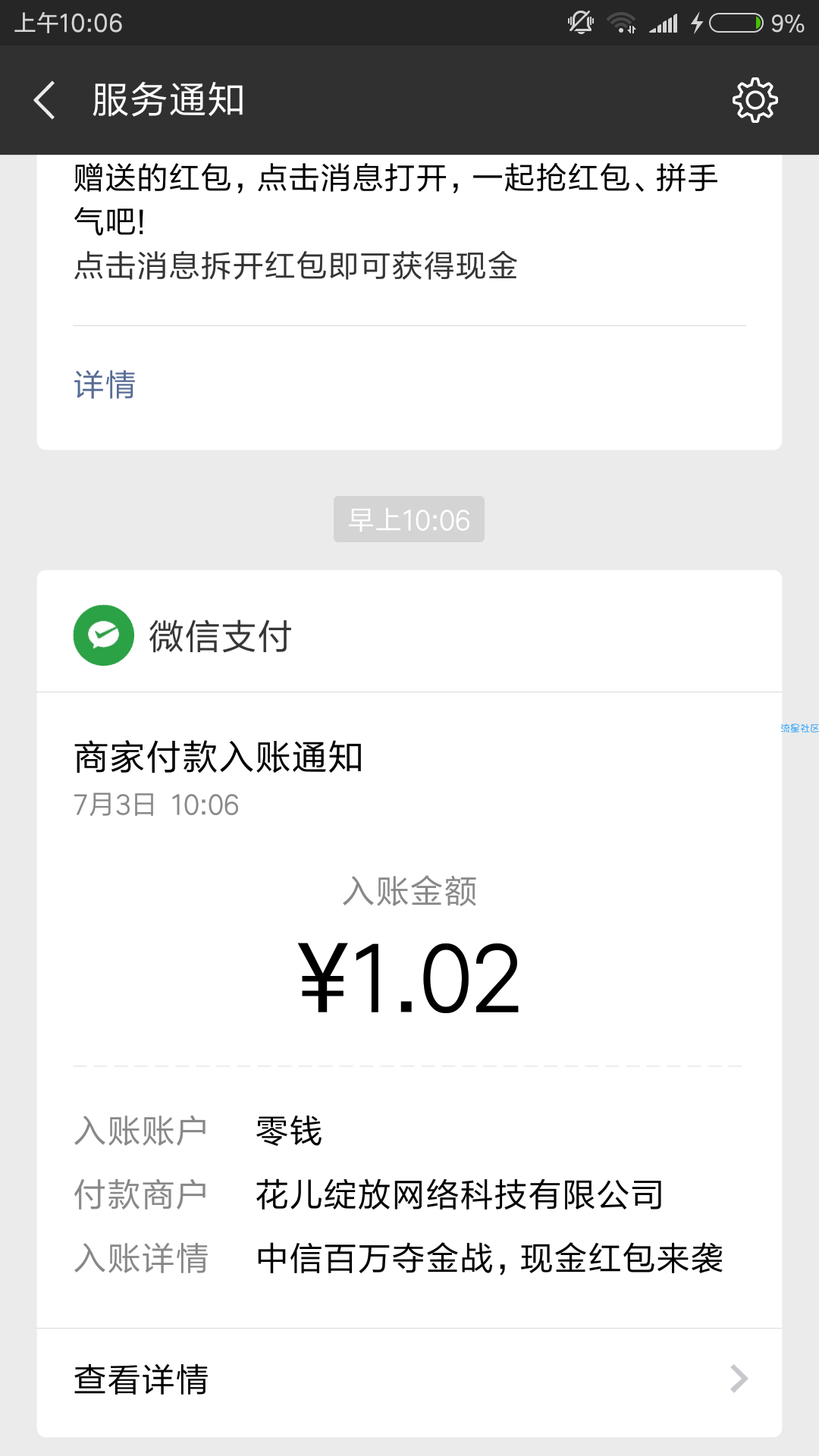819x1456 pixels.
Task: Open the 详情 link in the red packet message
Action: [x=105, y=385]
